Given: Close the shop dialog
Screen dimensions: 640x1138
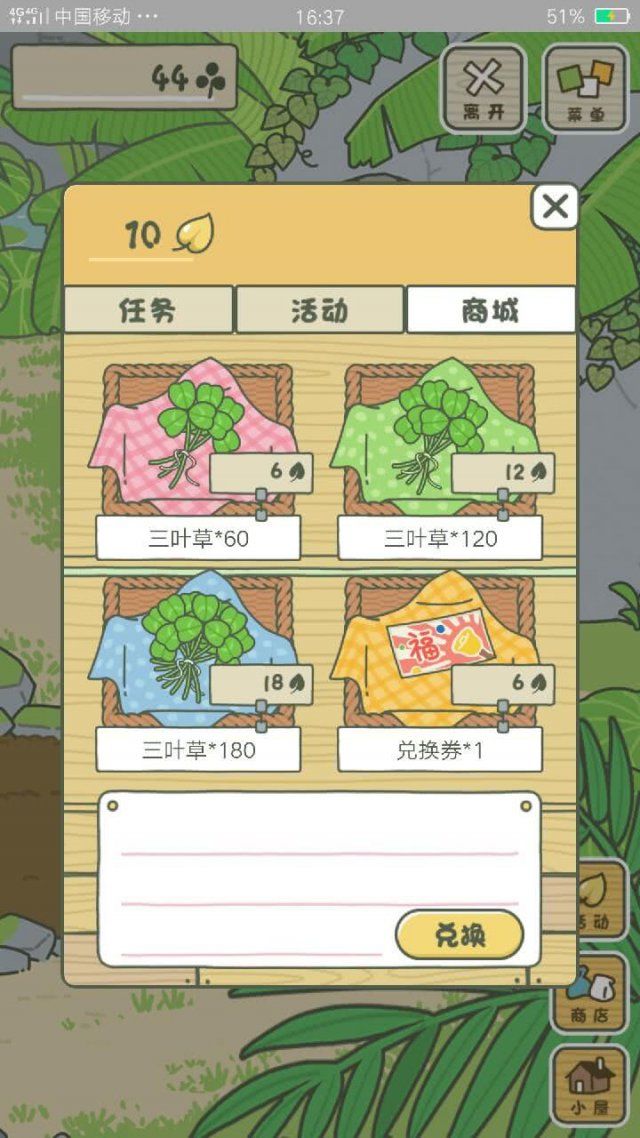Looking at the screenshot, I should [554, 208].
